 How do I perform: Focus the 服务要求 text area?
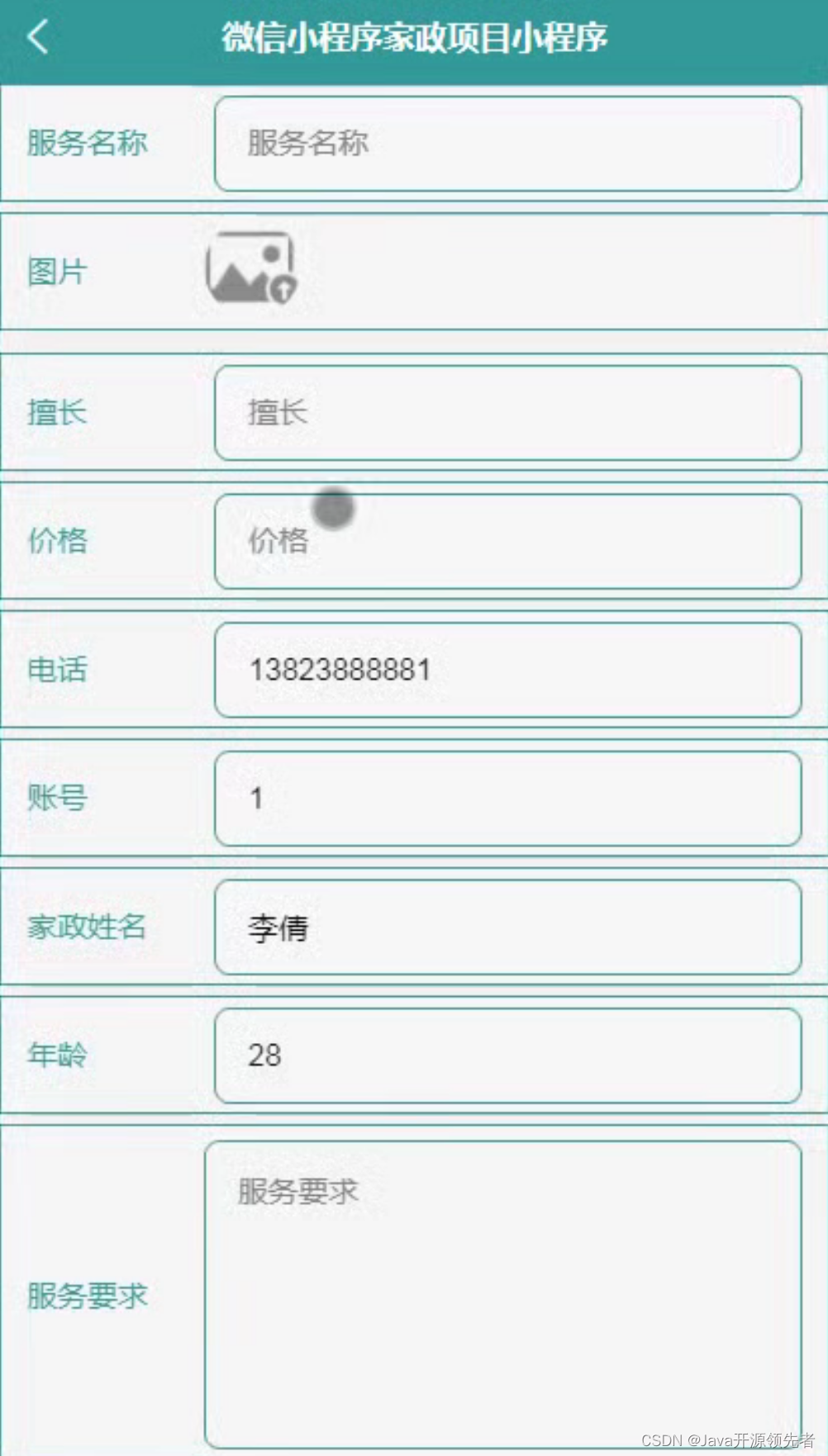[502, 1294]
